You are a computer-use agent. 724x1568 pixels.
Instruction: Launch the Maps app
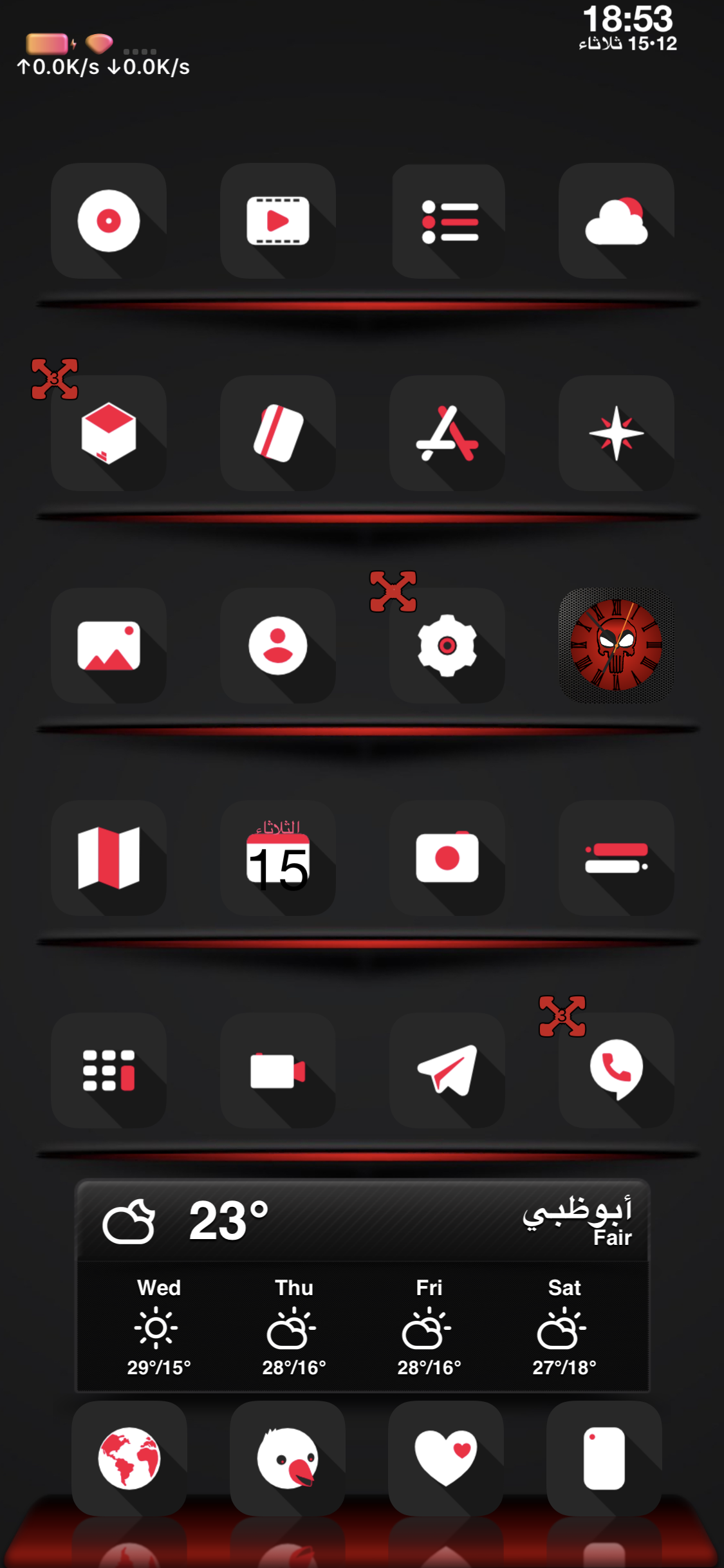click(x=109, y=858)
